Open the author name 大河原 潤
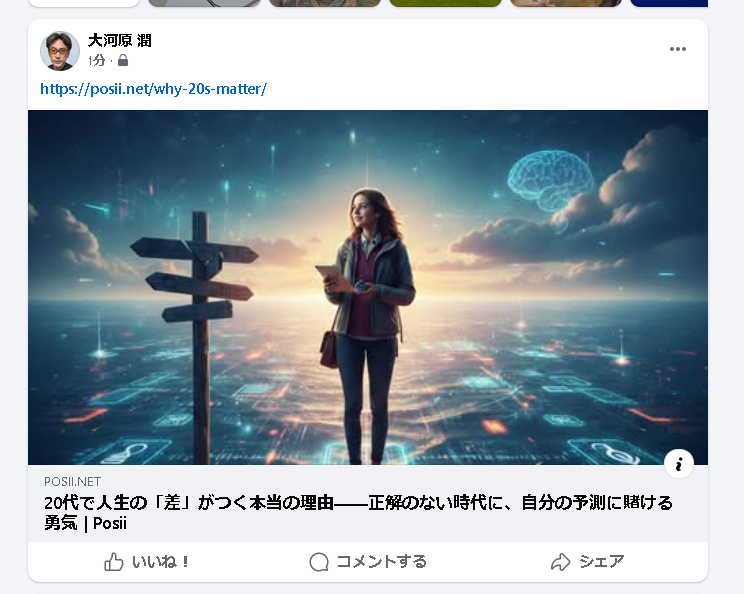Screen dimensions: 744x594 click(x=120, y=41)
